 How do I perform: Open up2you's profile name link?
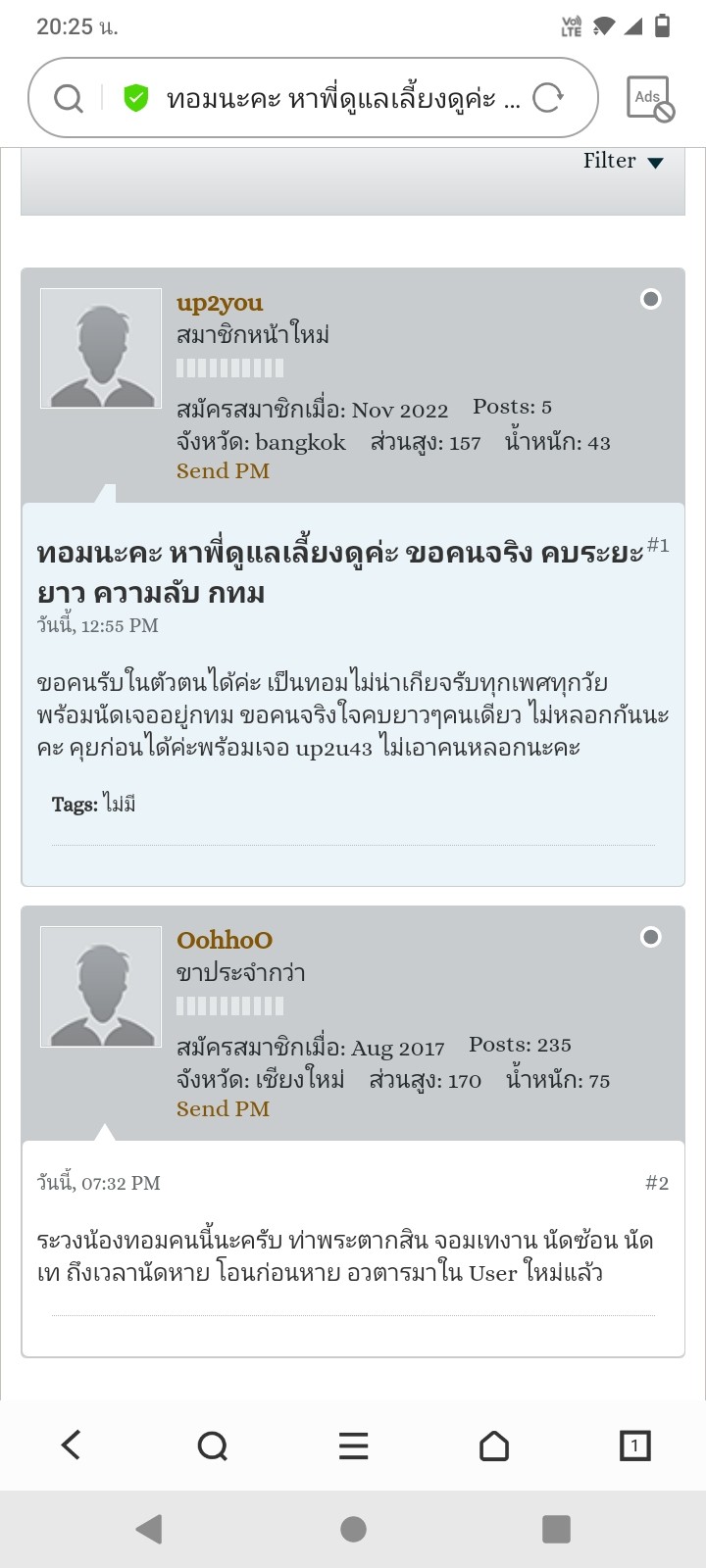pos(220,303)
